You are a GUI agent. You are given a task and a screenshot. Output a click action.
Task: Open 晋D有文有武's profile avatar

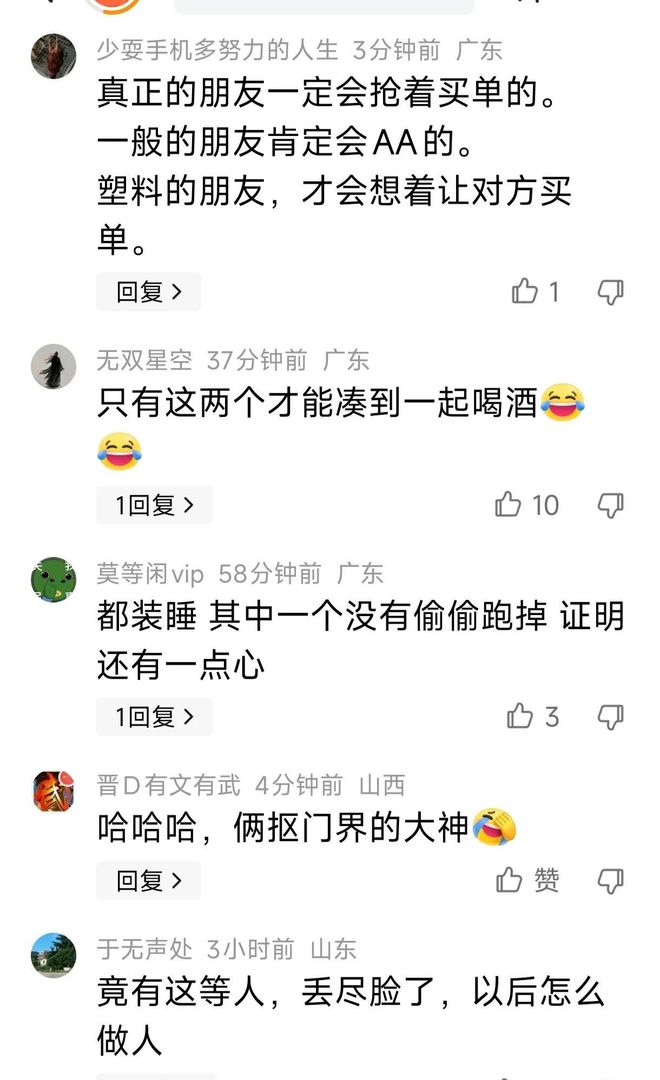[x=54, y=792]
